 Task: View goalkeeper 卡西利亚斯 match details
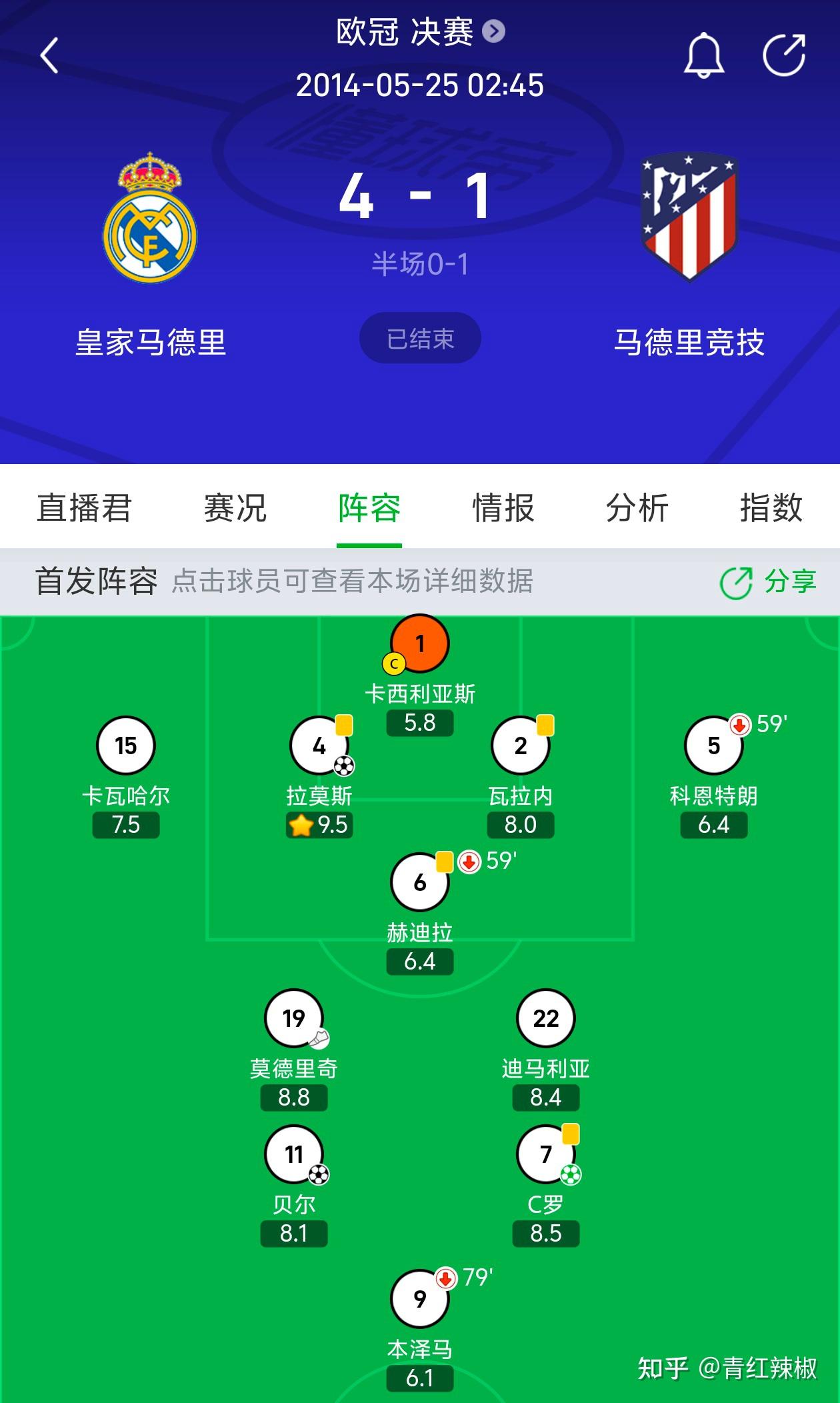[x=420, y=675]
